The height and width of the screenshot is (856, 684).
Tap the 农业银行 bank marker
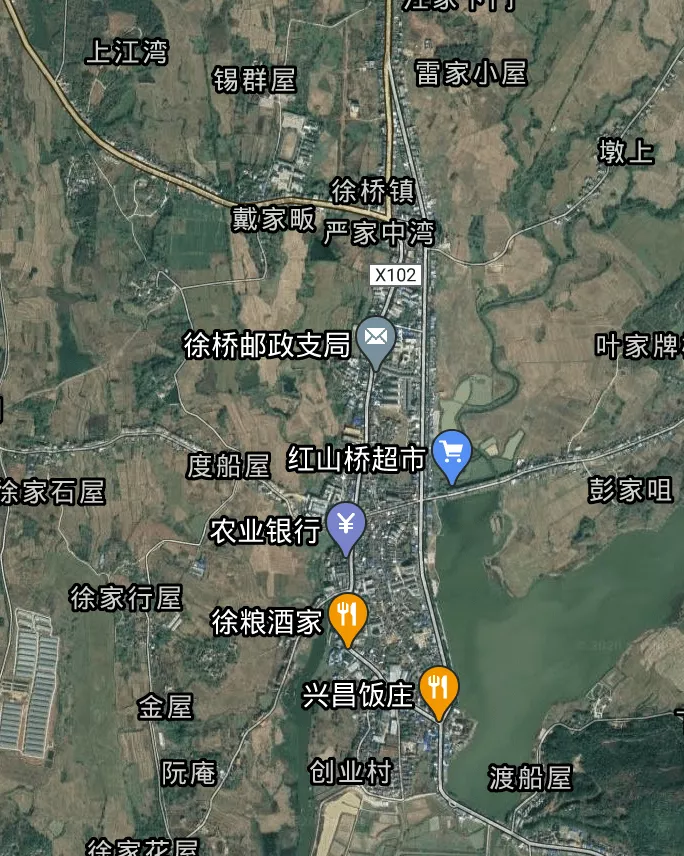click(347, 524)
